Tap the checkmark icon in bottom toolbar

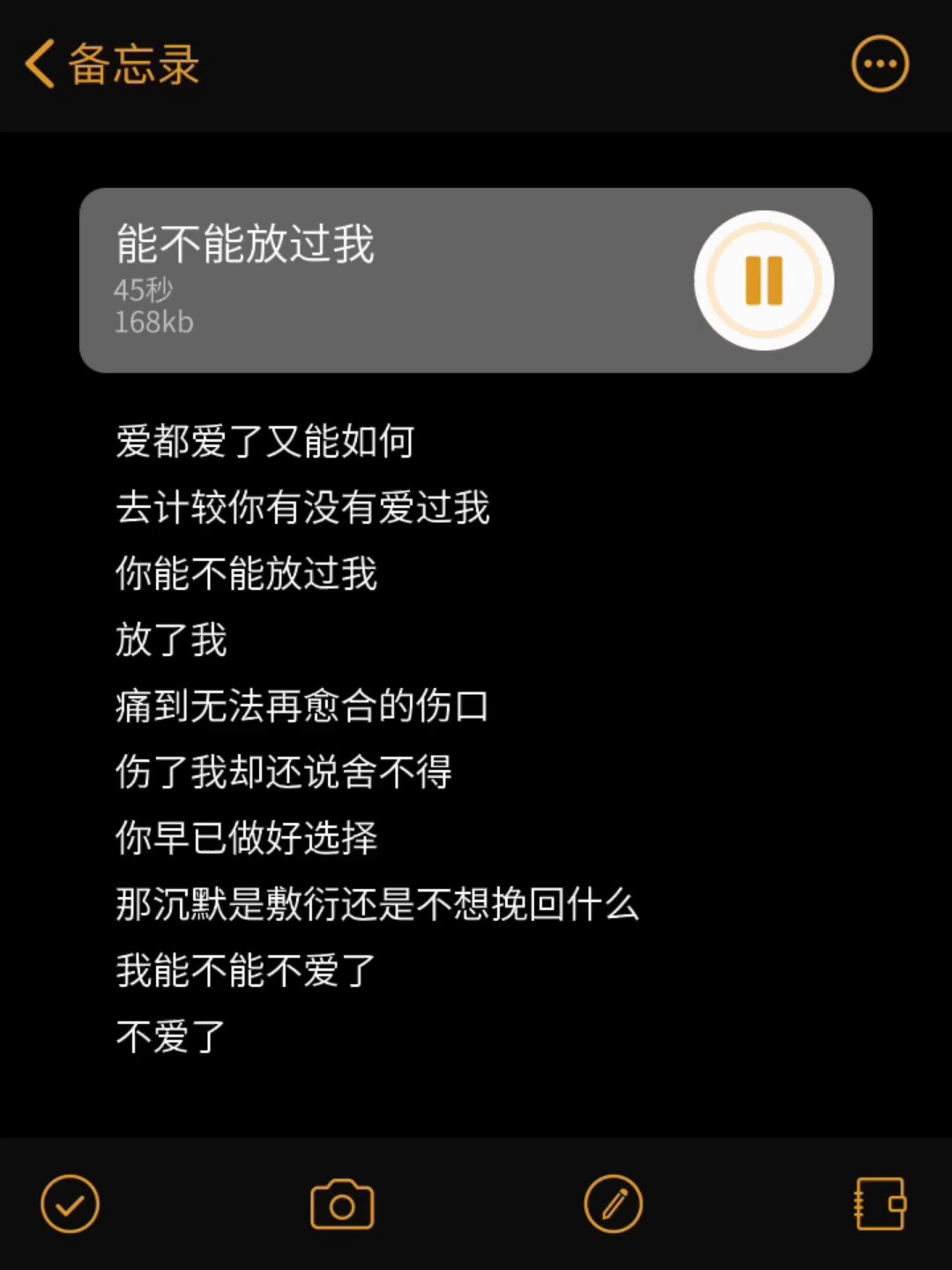[x=71, y=1204]
